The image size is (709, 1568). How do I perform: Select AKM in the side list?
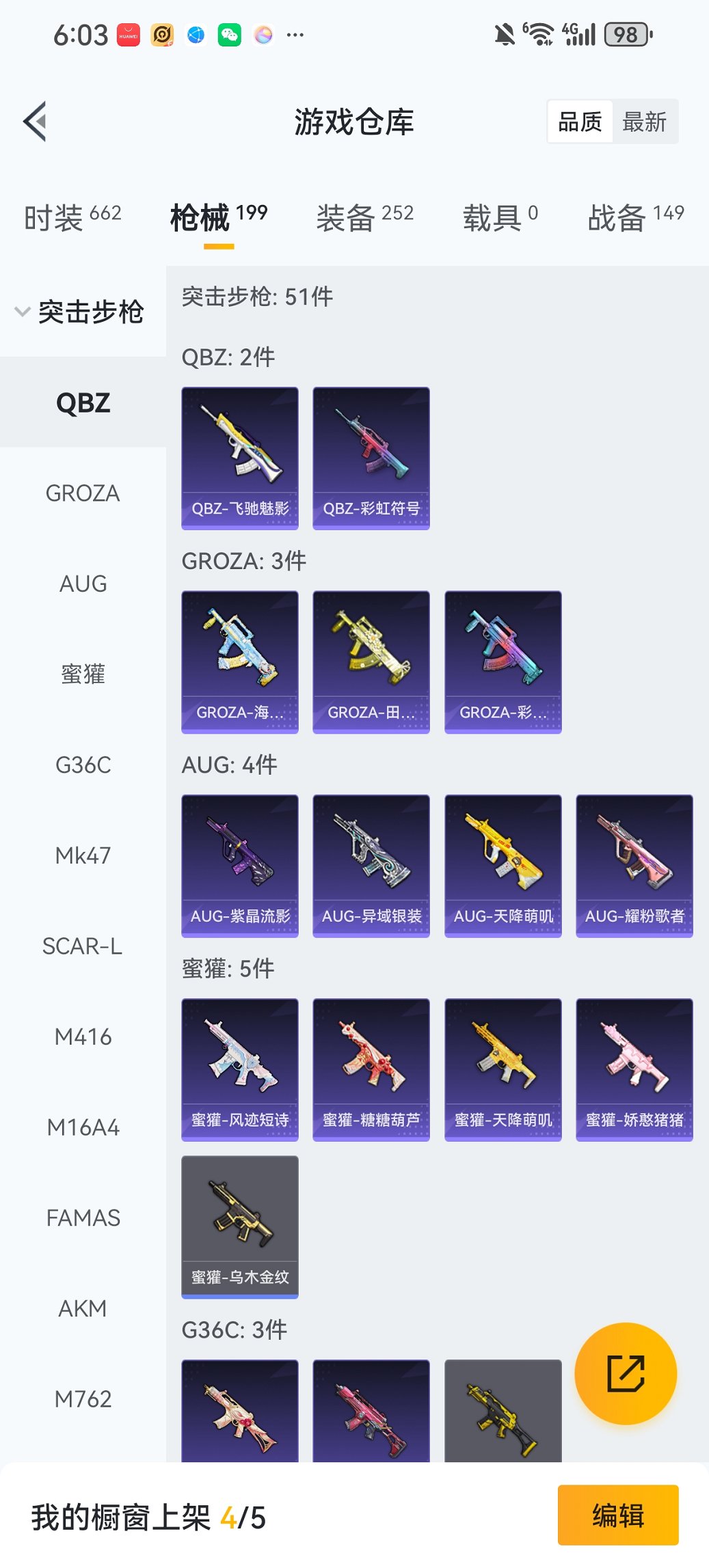coord(83,1308)
